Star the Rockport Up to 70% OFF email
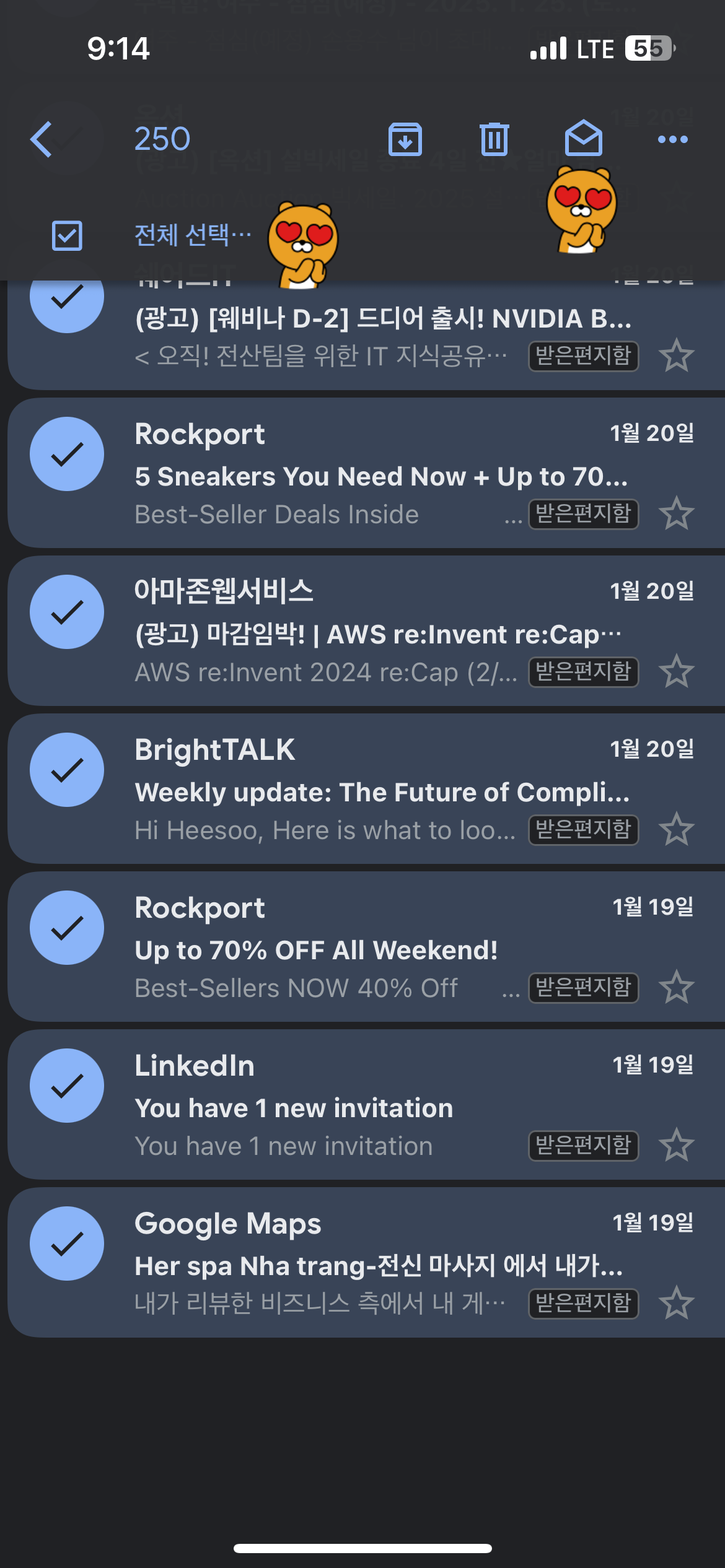The image size is (725, 1568). [676, 988]
